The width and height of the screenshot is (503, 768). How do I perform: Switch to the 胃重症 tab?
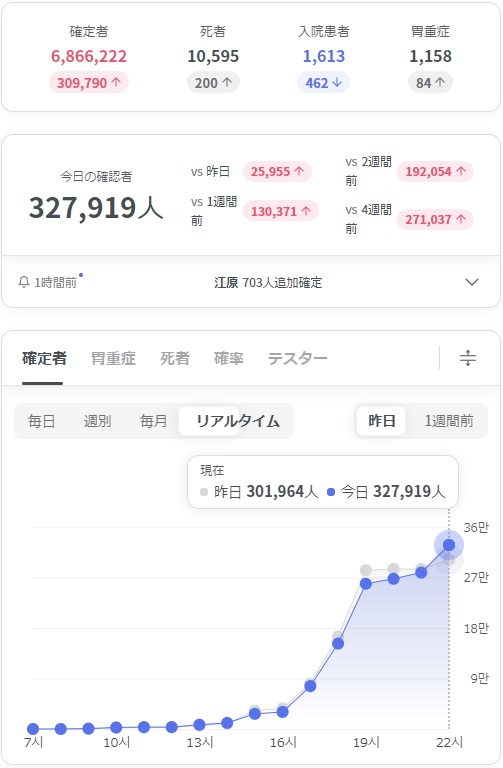pos(113,359)
